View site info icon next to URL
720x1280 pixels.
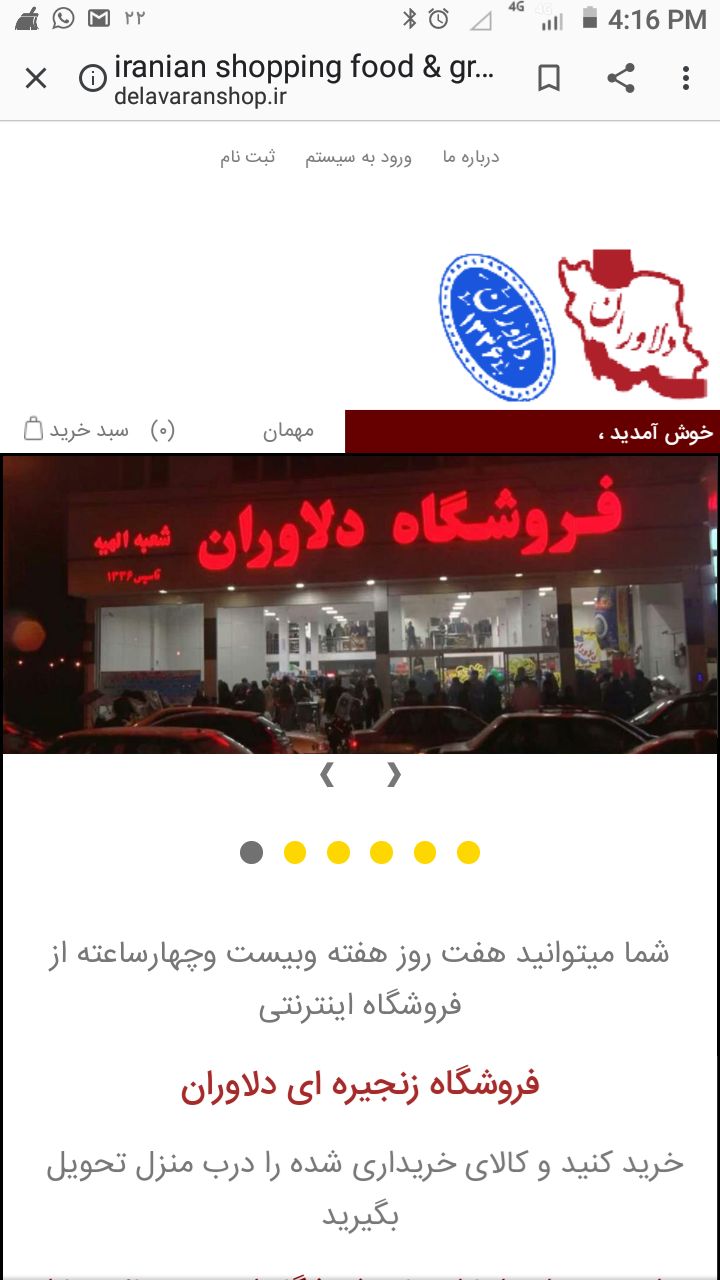tap(93, 78)
